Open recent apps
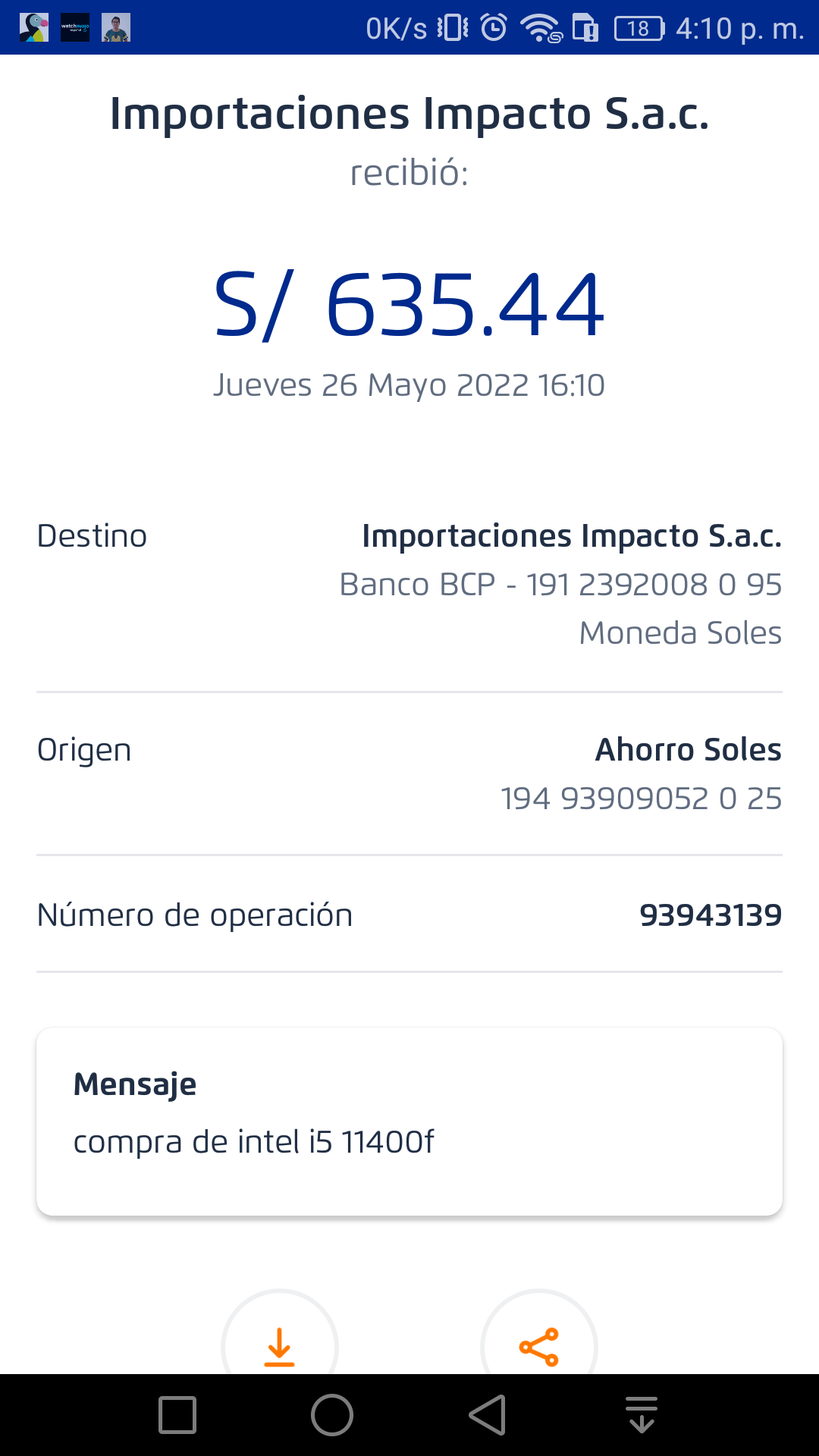This screenshot has width=819, height=1456. point(177,1415)
